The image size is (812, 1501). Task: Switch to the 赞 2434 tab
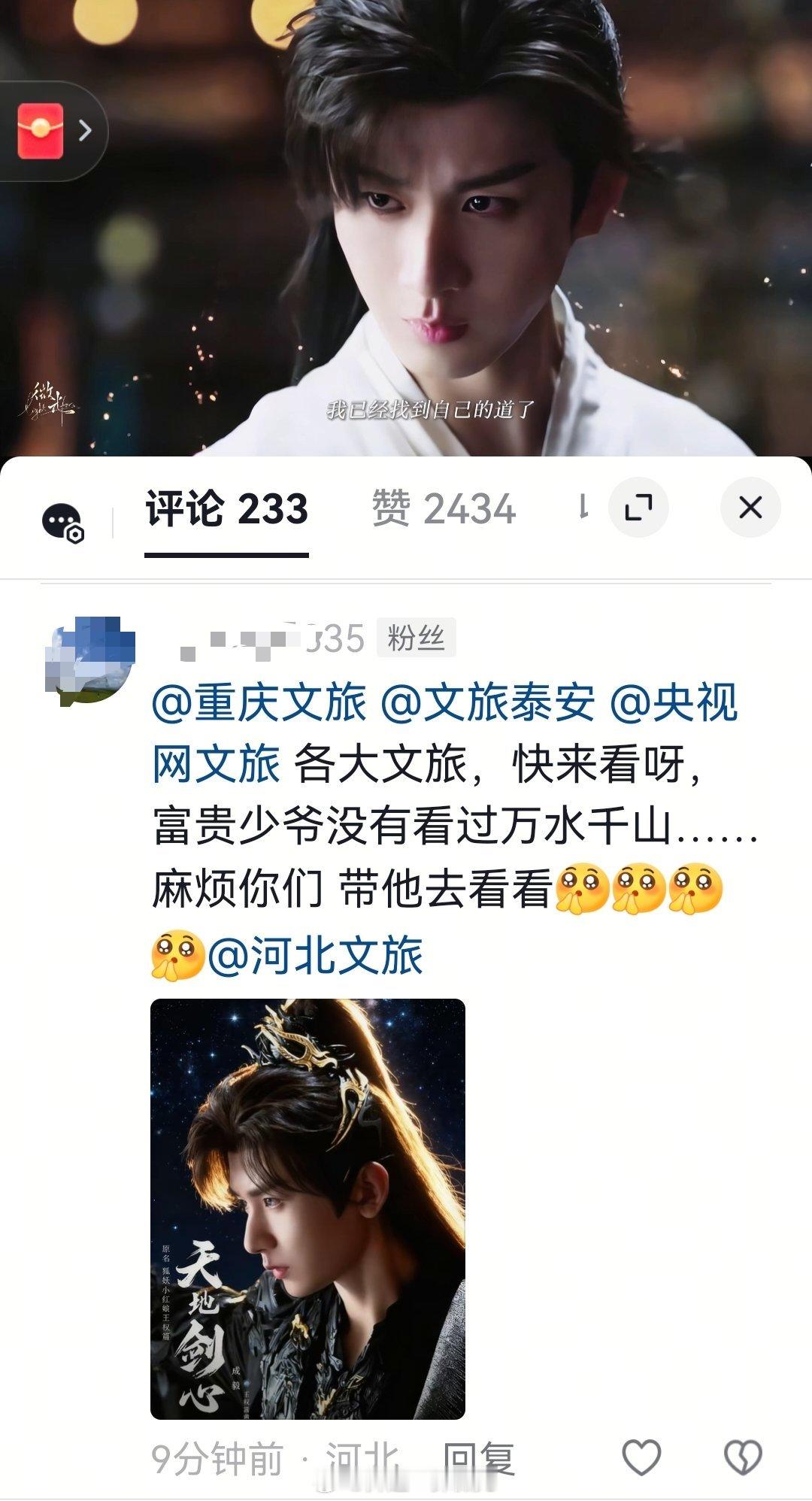pyautogui.click(x=444, y=509)
